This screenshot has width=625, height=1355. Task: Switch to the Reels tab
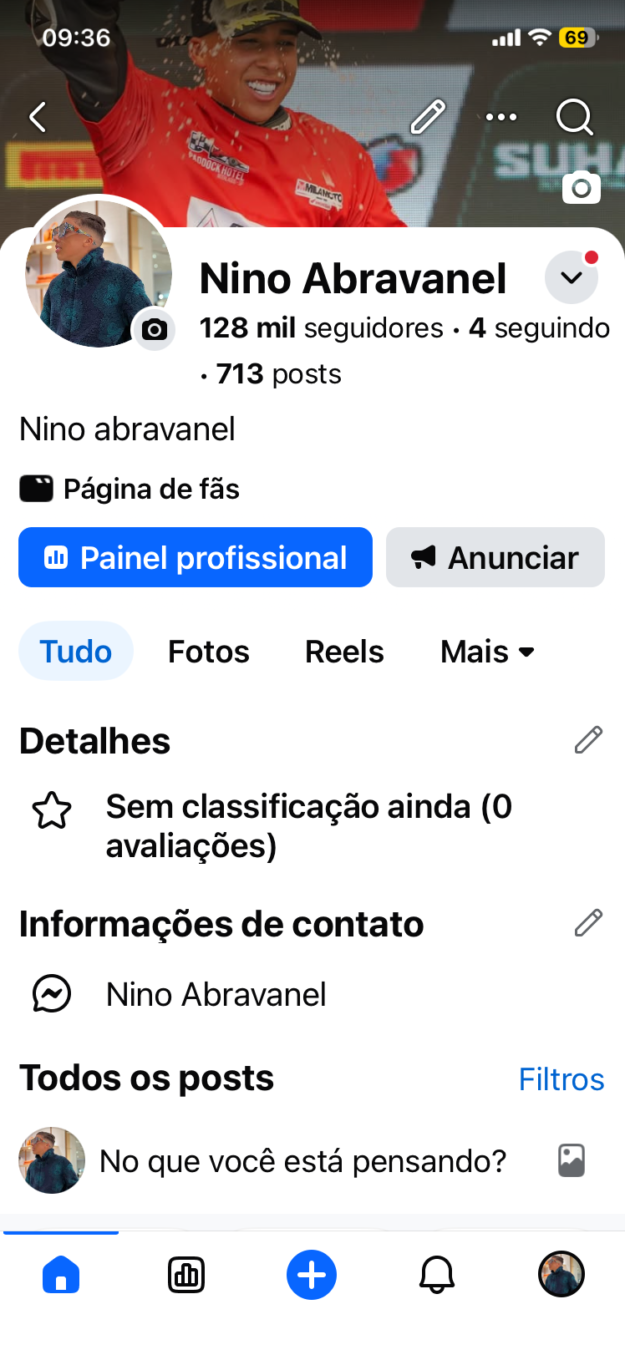click(x=344, y=651)
